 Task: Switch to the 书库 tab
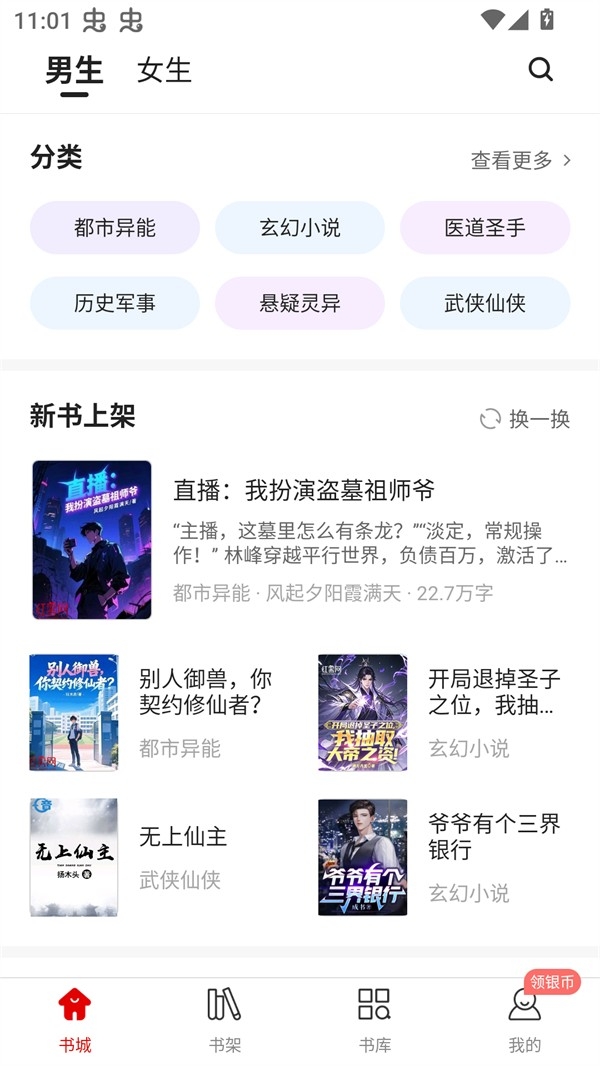pos(375,1018)
